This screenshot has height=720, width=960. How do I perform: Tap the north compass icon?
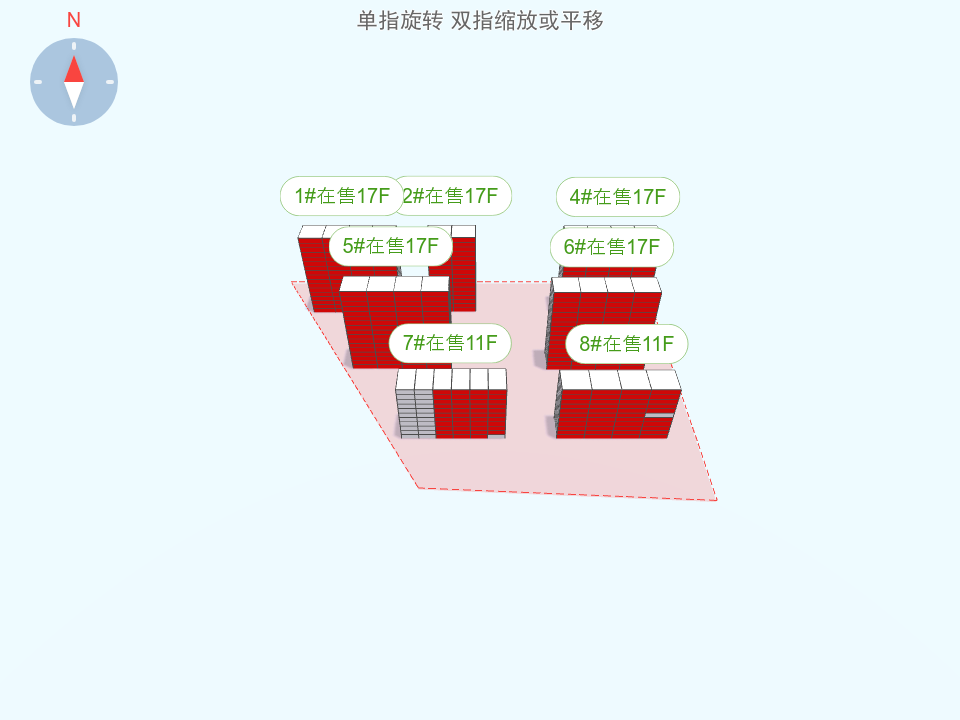[74, 82]
